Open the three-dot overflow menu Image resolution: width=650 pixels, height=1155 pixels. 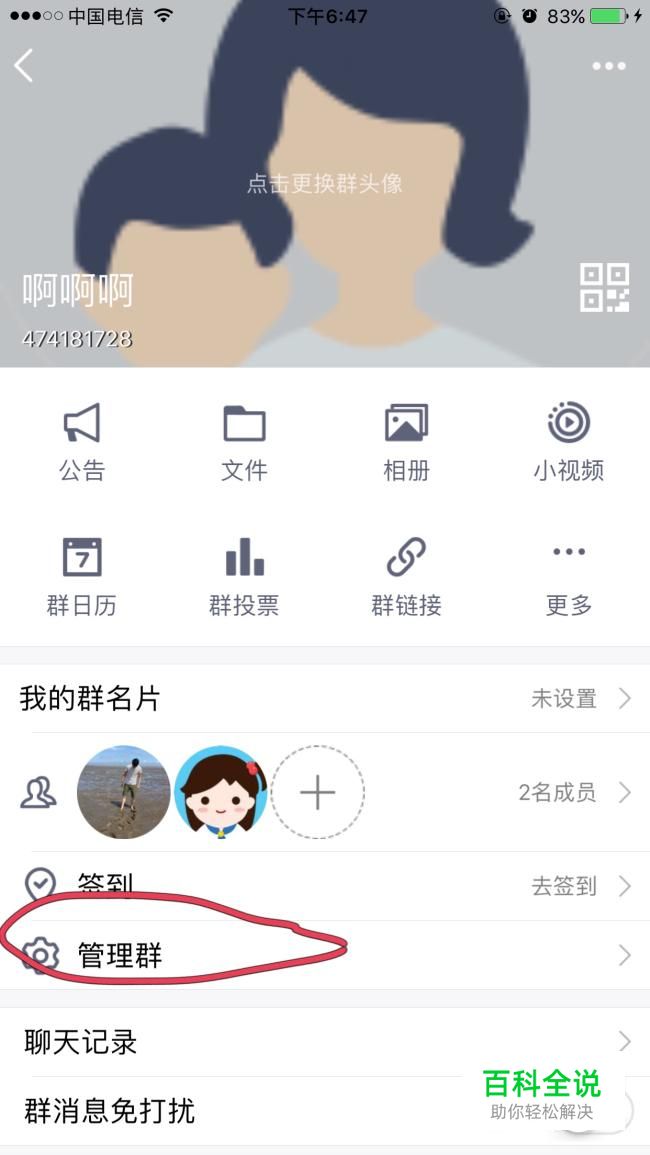click(x=609, y=66)
